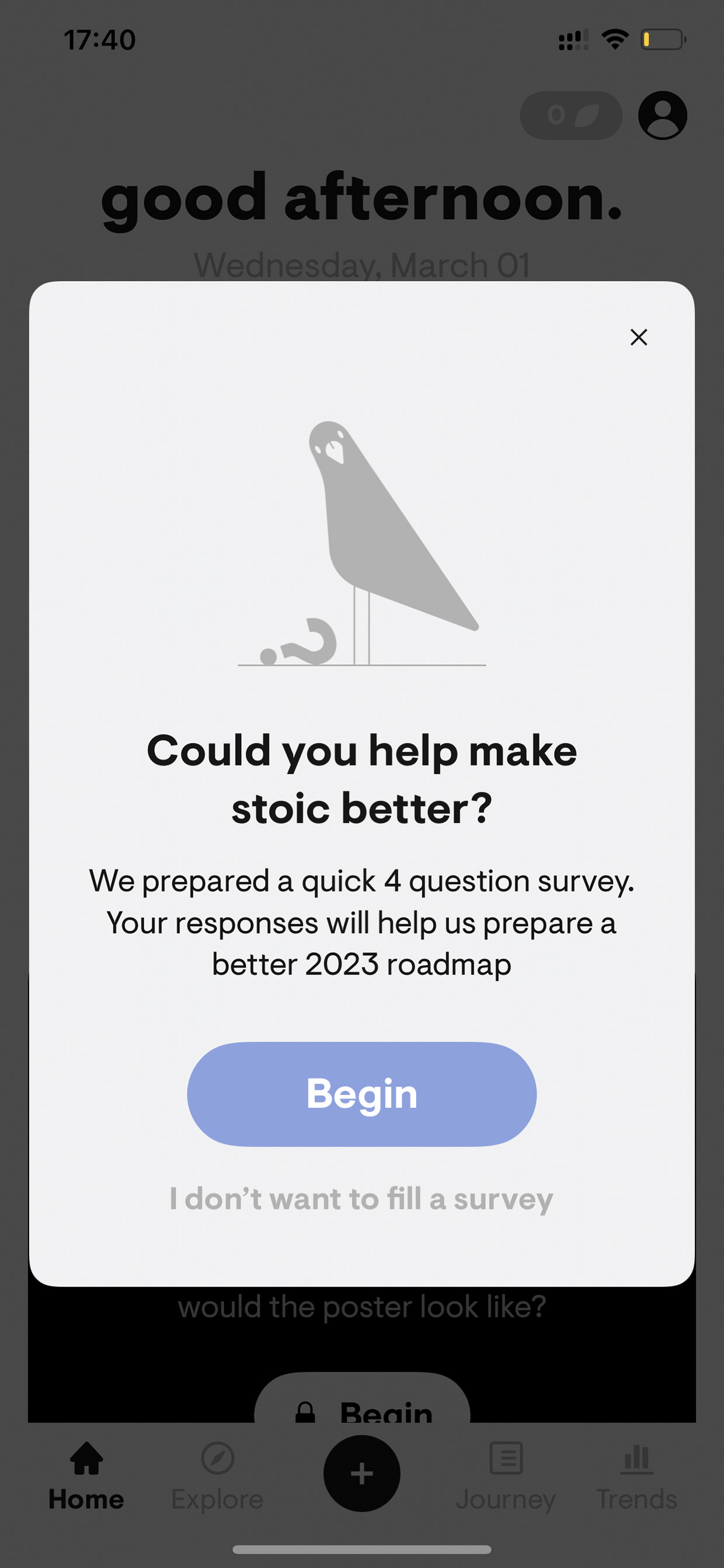
Task: Open the streak counter pill with leaf
Action: pos(570,116)
